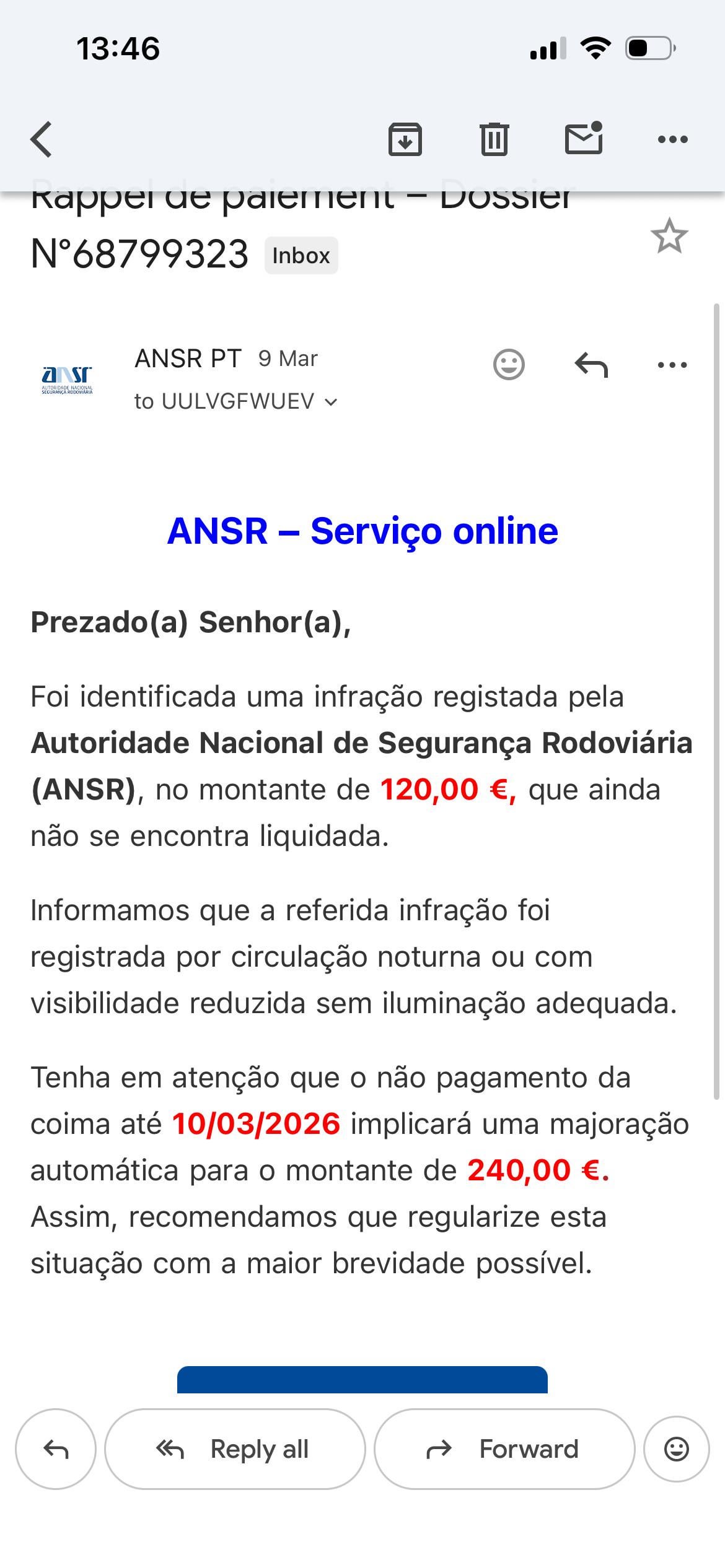
Task: Open the message options for ANSR PT
Action: point(672,365)
